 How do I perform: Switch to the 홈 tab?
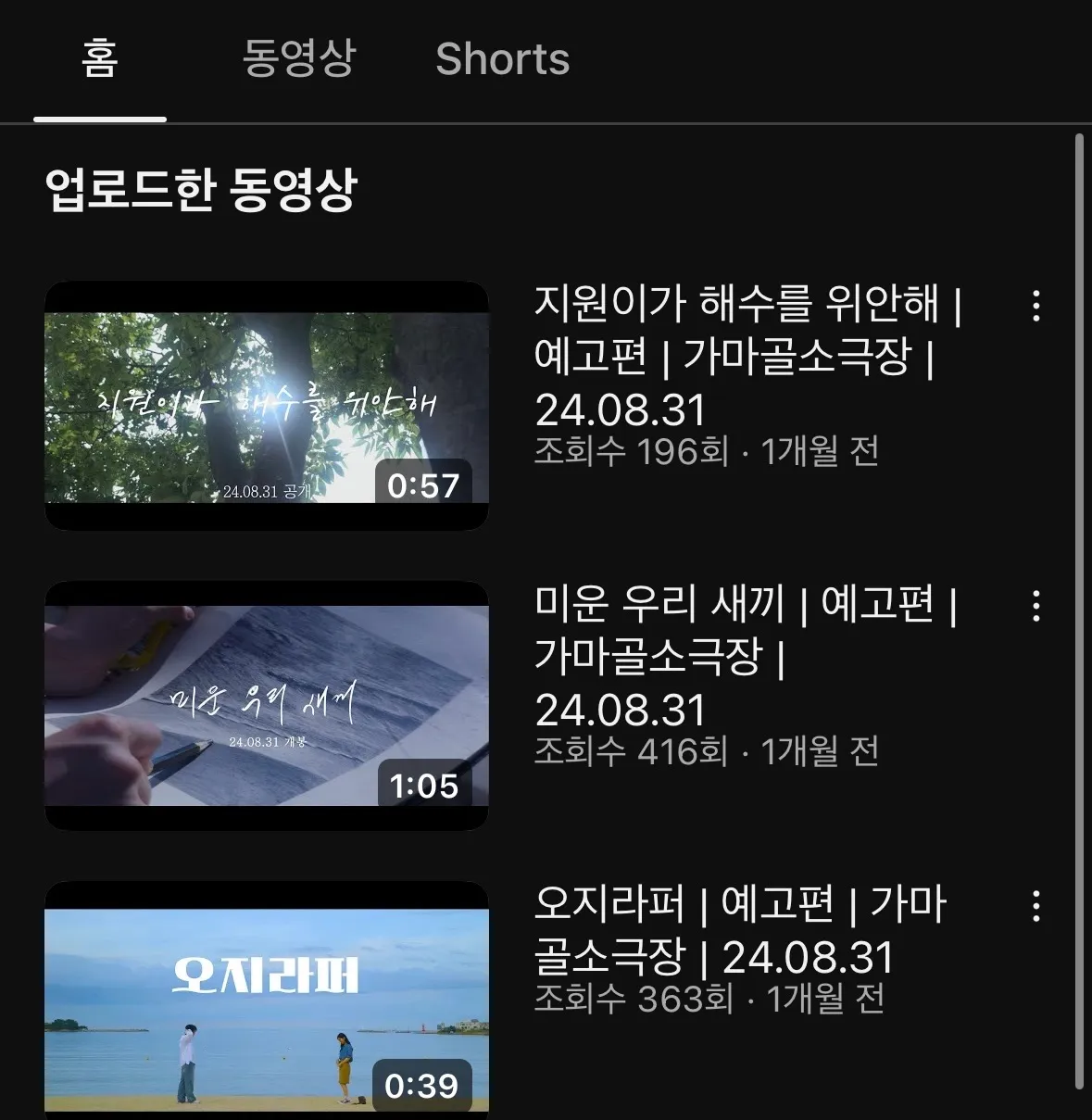click(x=99, y=58)
